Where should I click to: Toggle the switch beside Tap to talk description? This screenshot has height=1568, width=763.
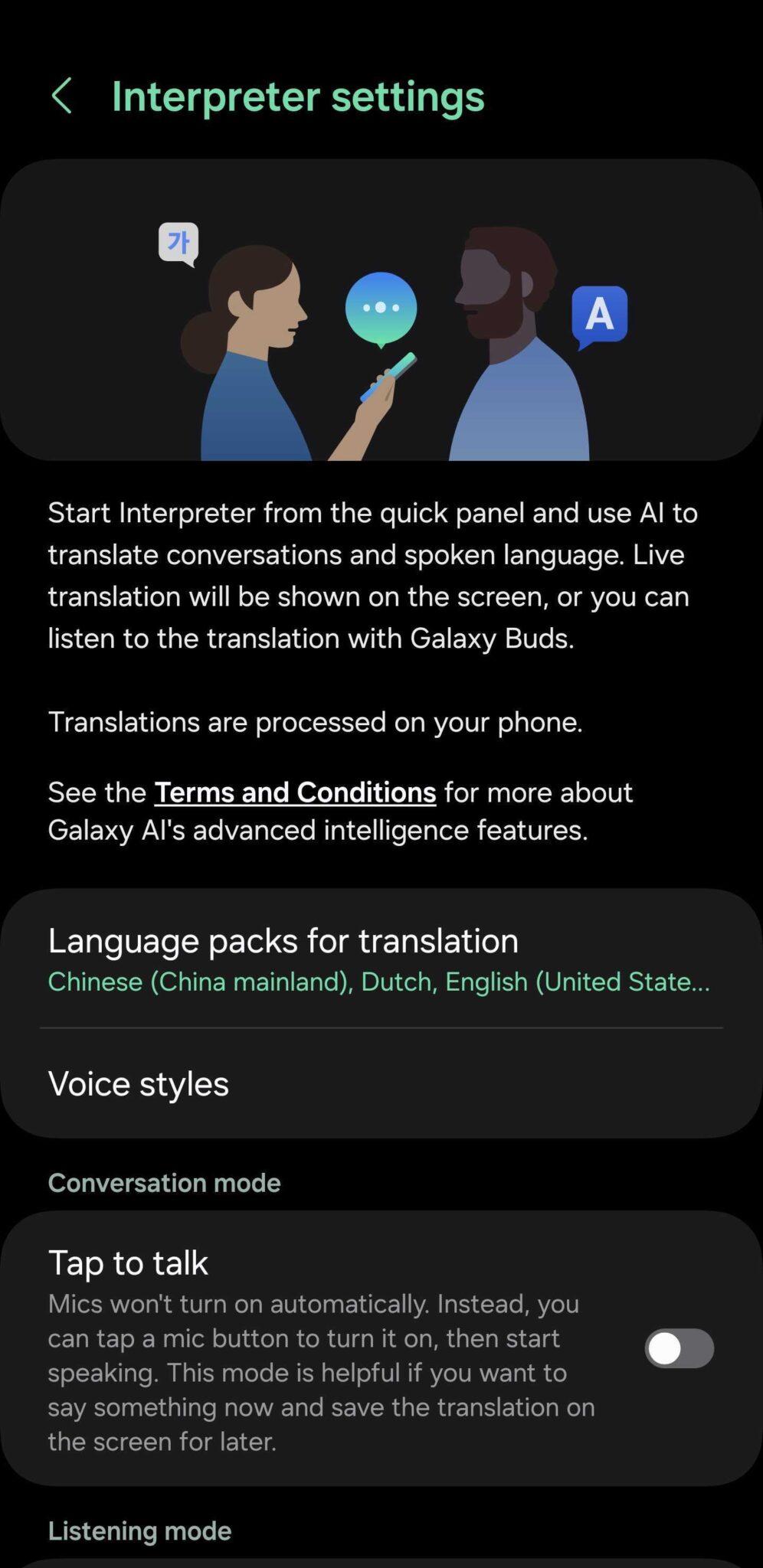click(x=677, y=1348)
